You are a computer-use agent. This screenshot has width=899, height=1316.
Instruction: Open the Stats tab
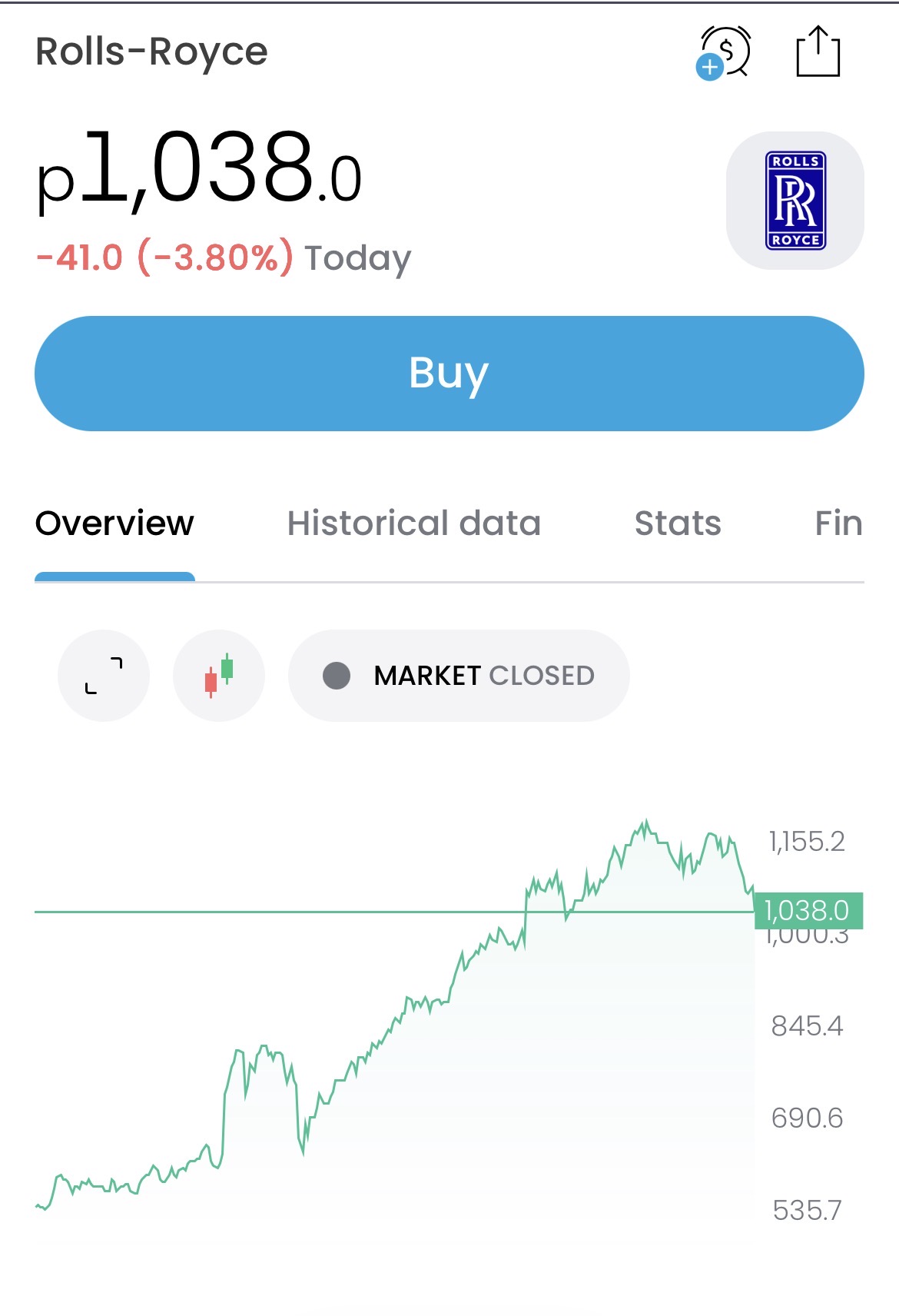click(x=678, y=523)
